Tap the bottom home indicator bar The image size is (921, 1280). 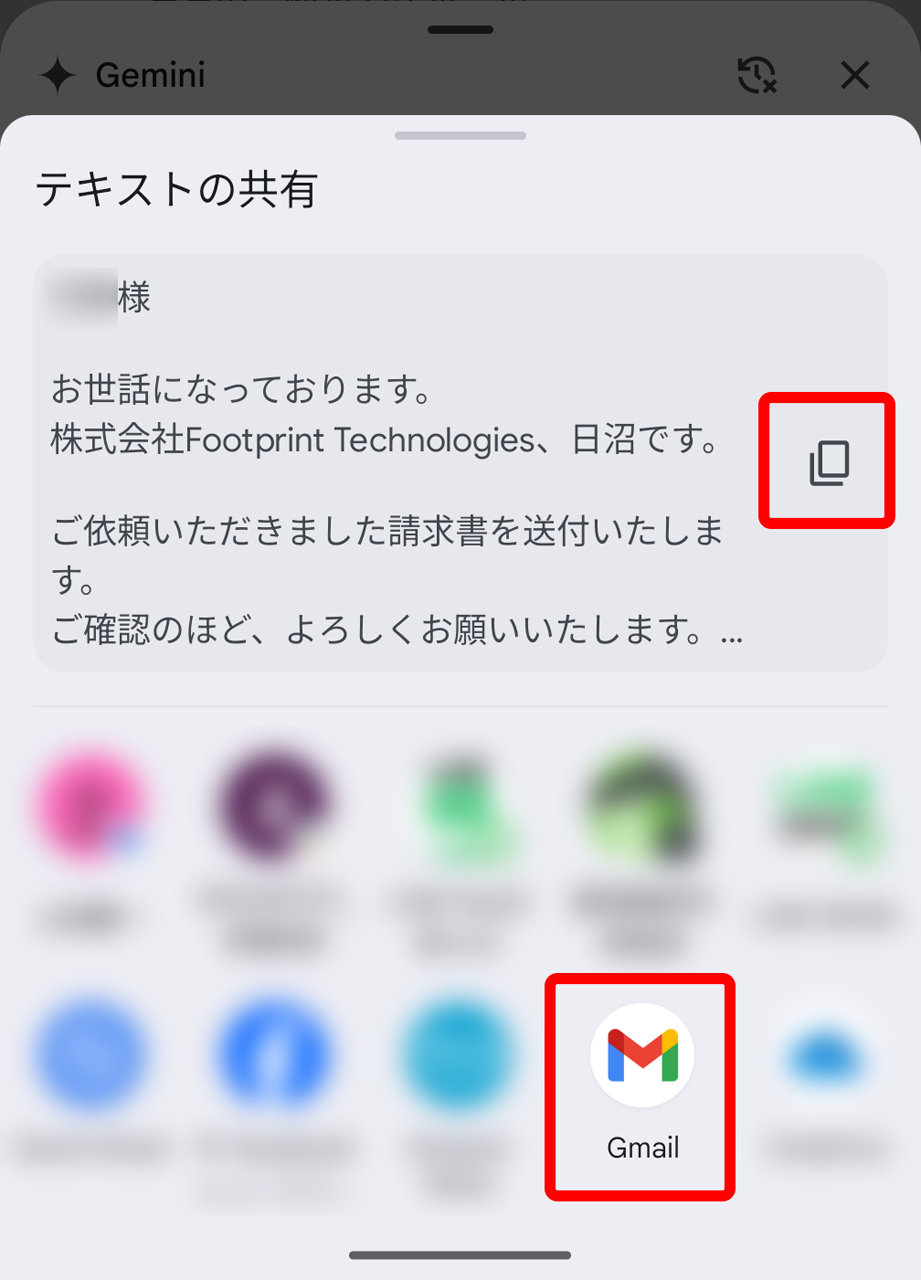460,1255
